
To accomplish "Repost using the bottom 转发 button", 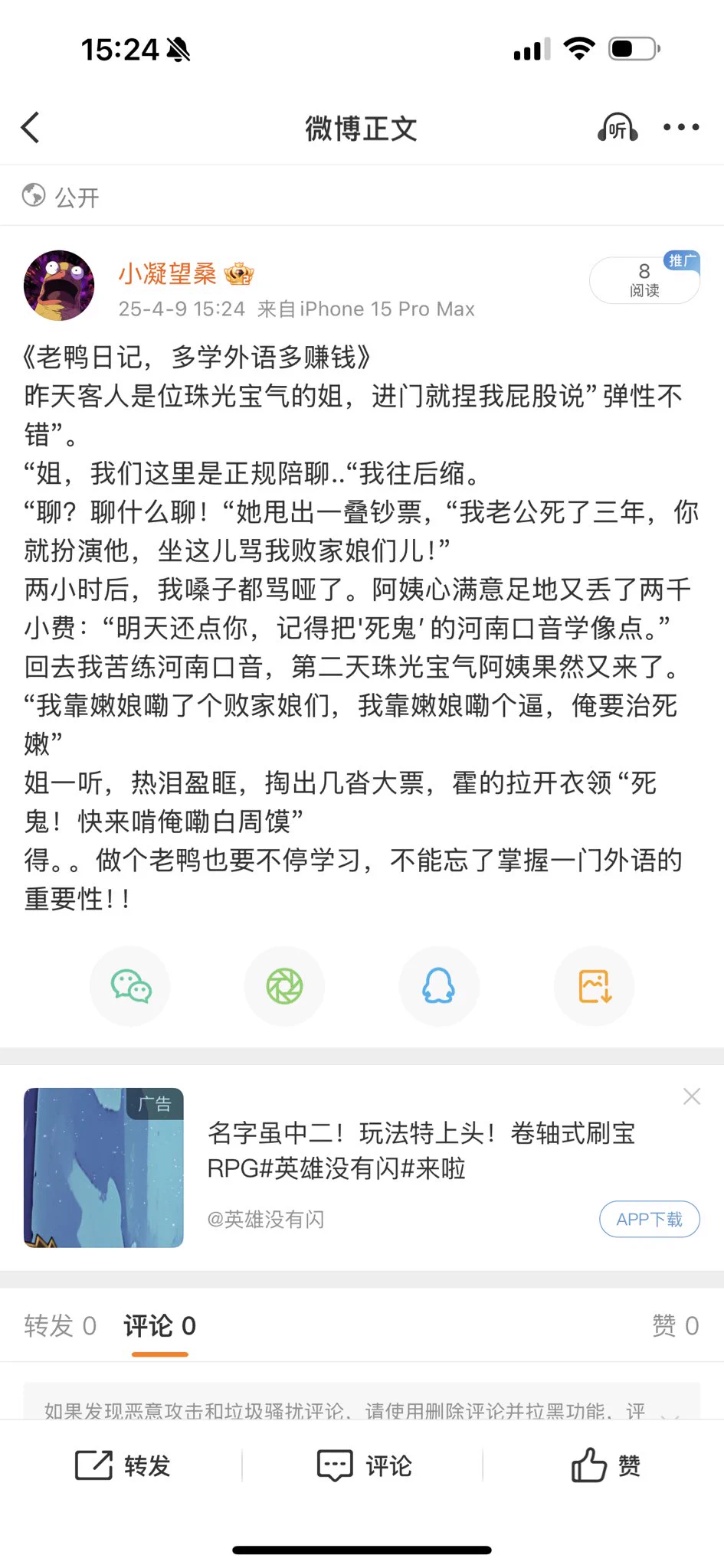I will [x=123, y=1465].
